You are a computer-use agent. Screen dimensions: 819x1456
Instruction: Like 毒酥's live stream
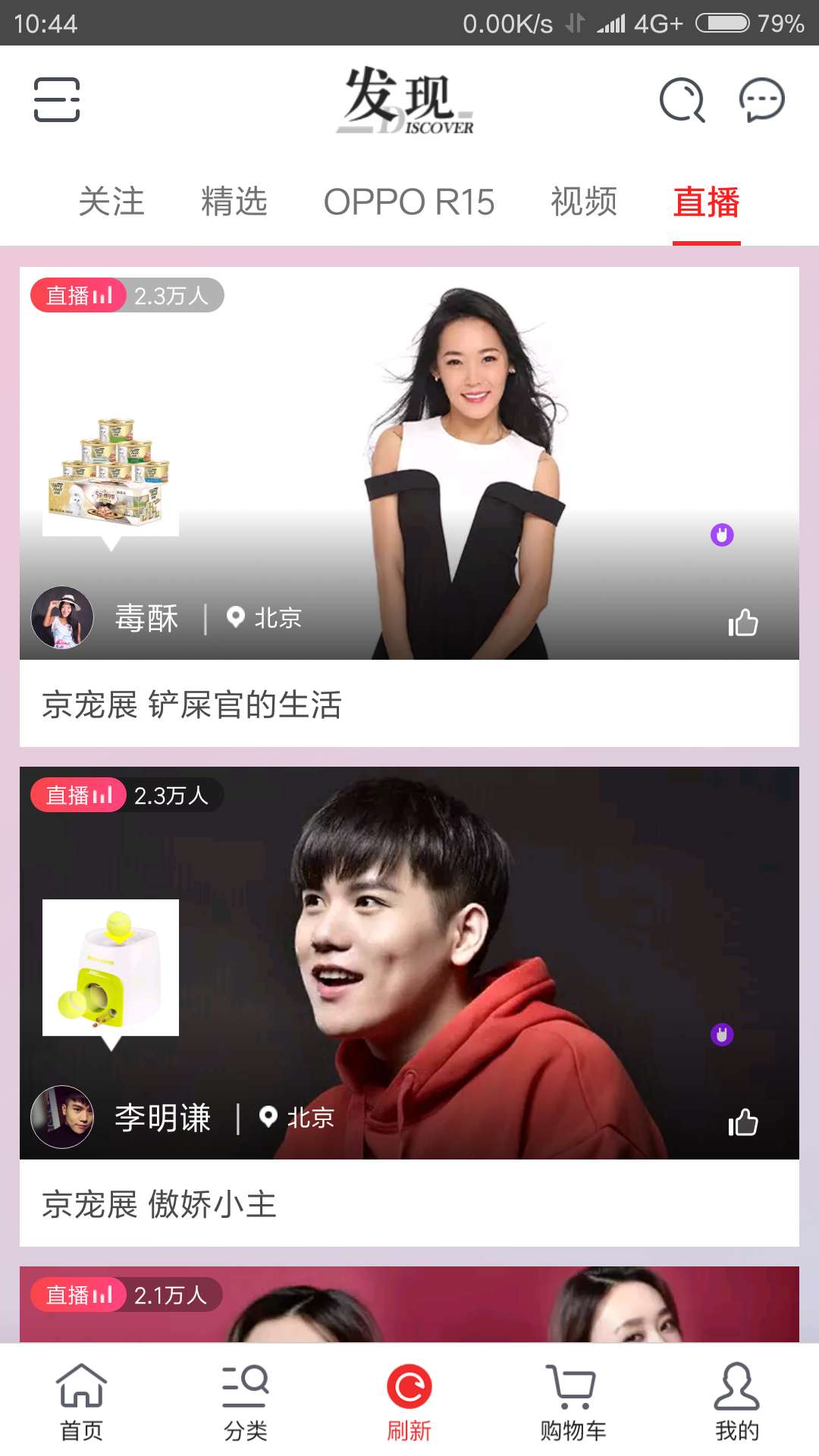tap(743, 623)
